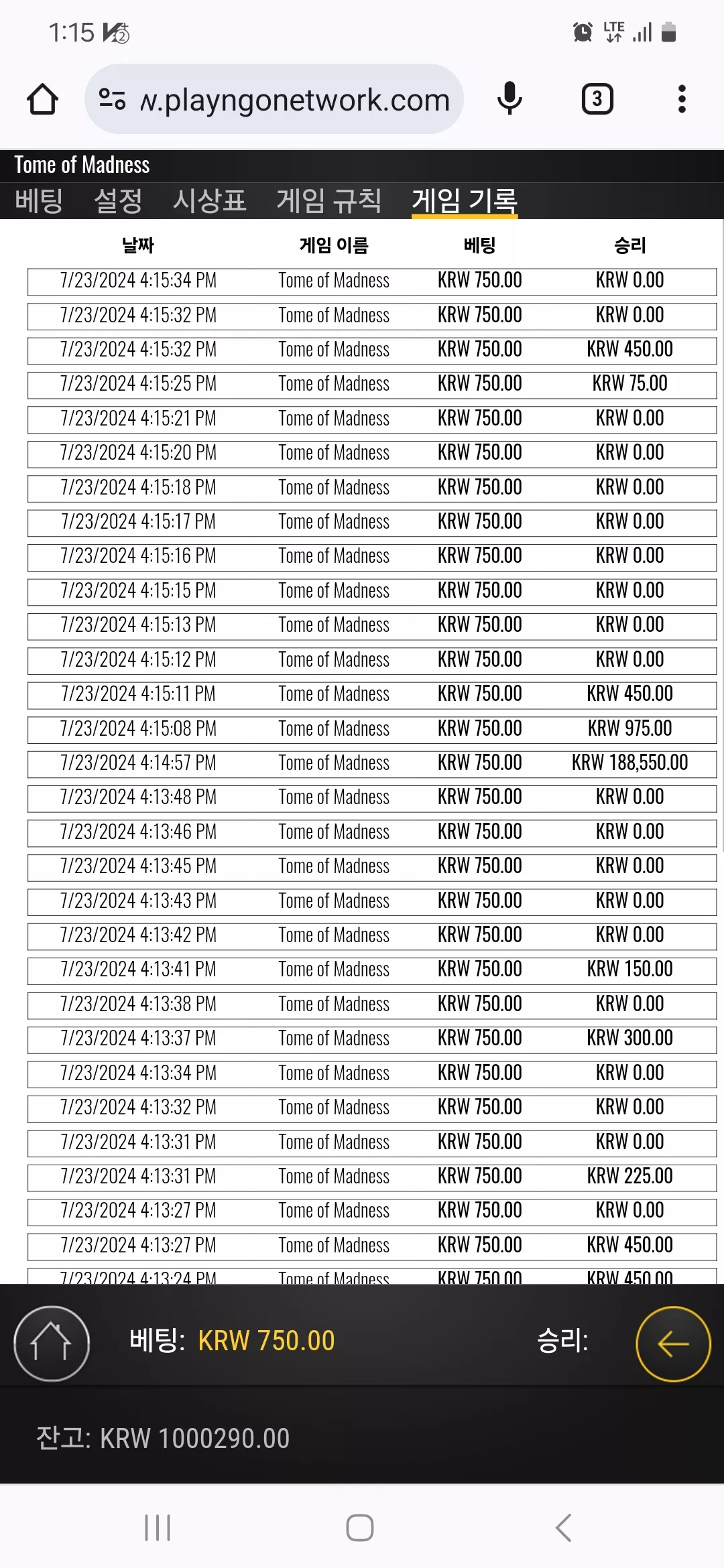Tap the browser home icon
This screenshot has height=1568, width=724.
tap(42, 99)
